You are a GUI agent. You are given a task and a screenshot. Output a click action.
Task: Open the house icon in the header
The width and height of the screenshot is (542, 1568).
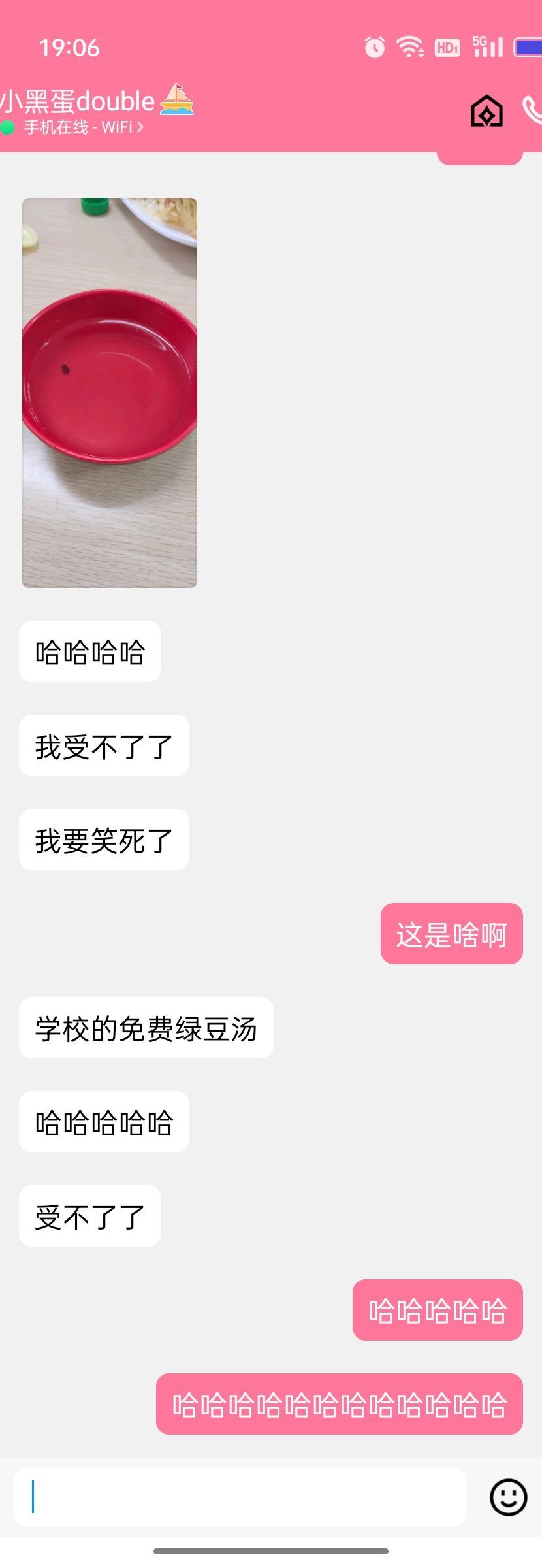[x=486, y=110]
